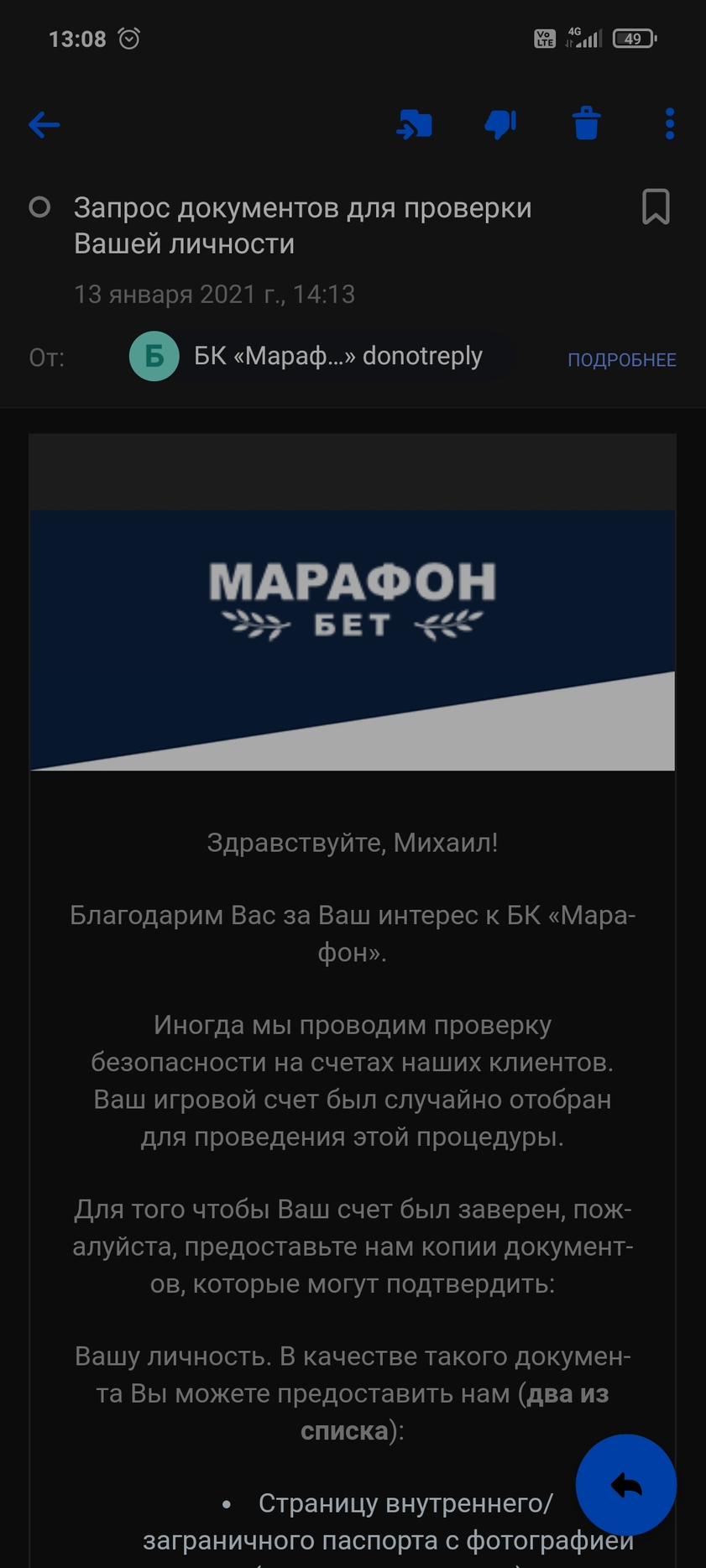The width and height of the screenshot is (706, 1568).
Task: Toggle the unread circle marker
Action: (x=39, y=207)
